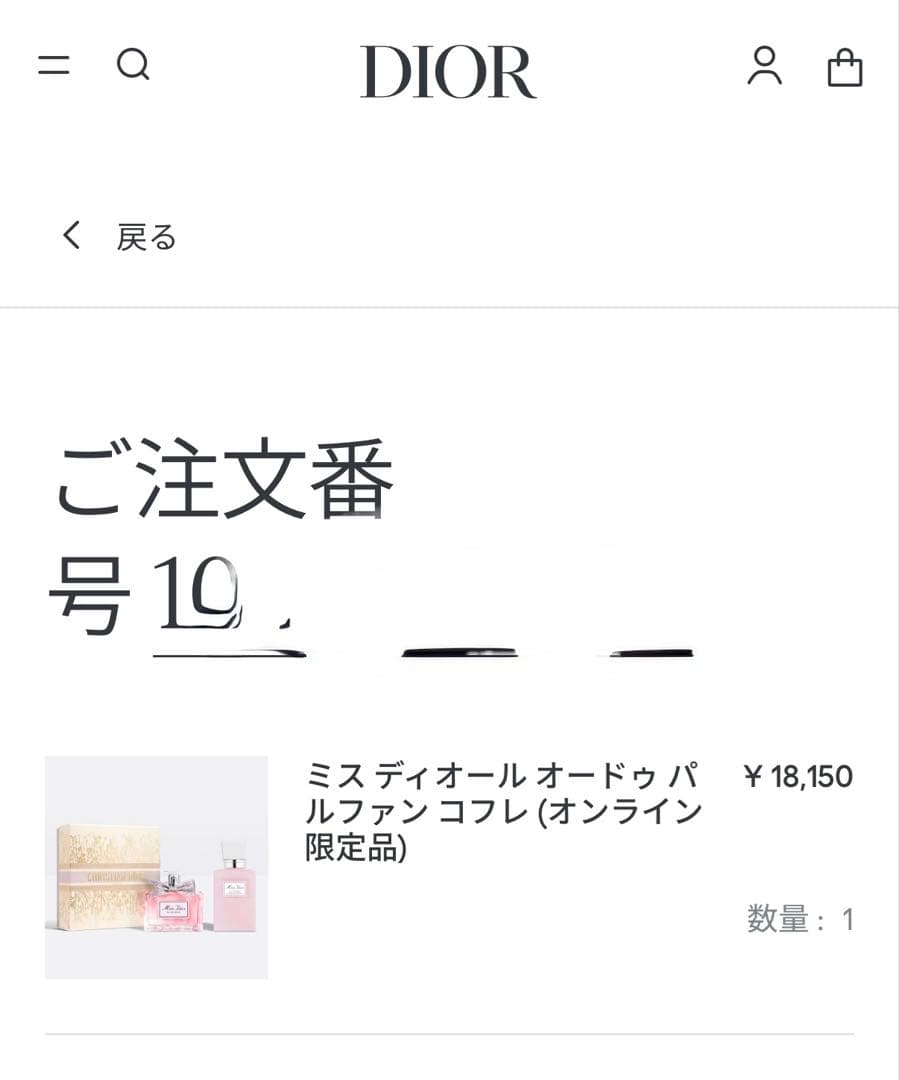Tap the back chevron arrow
The width and height of the screenshot is (899, 1080).
click(70, 236)
